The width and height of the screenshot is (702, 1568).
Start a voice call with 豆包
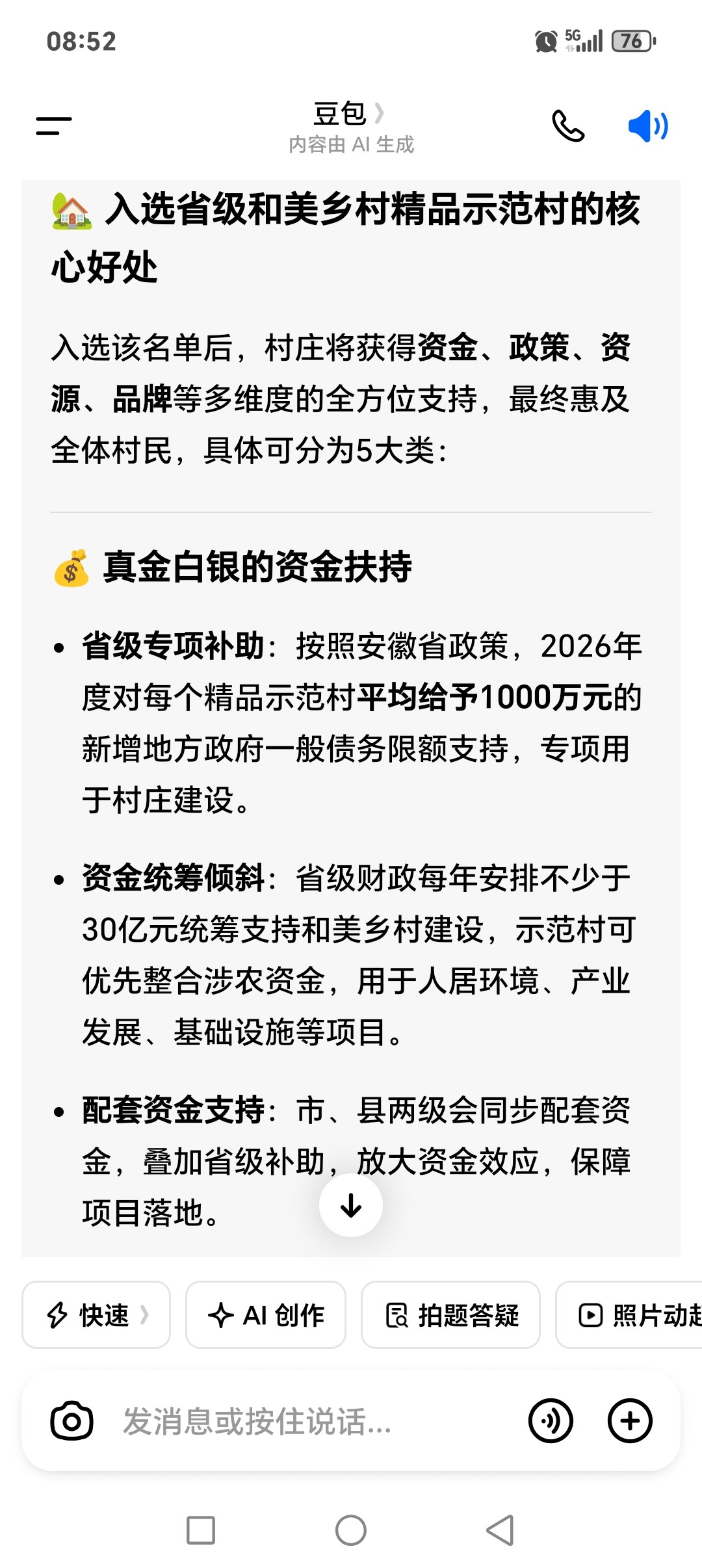pyautogui.click(x=568, y=126)
